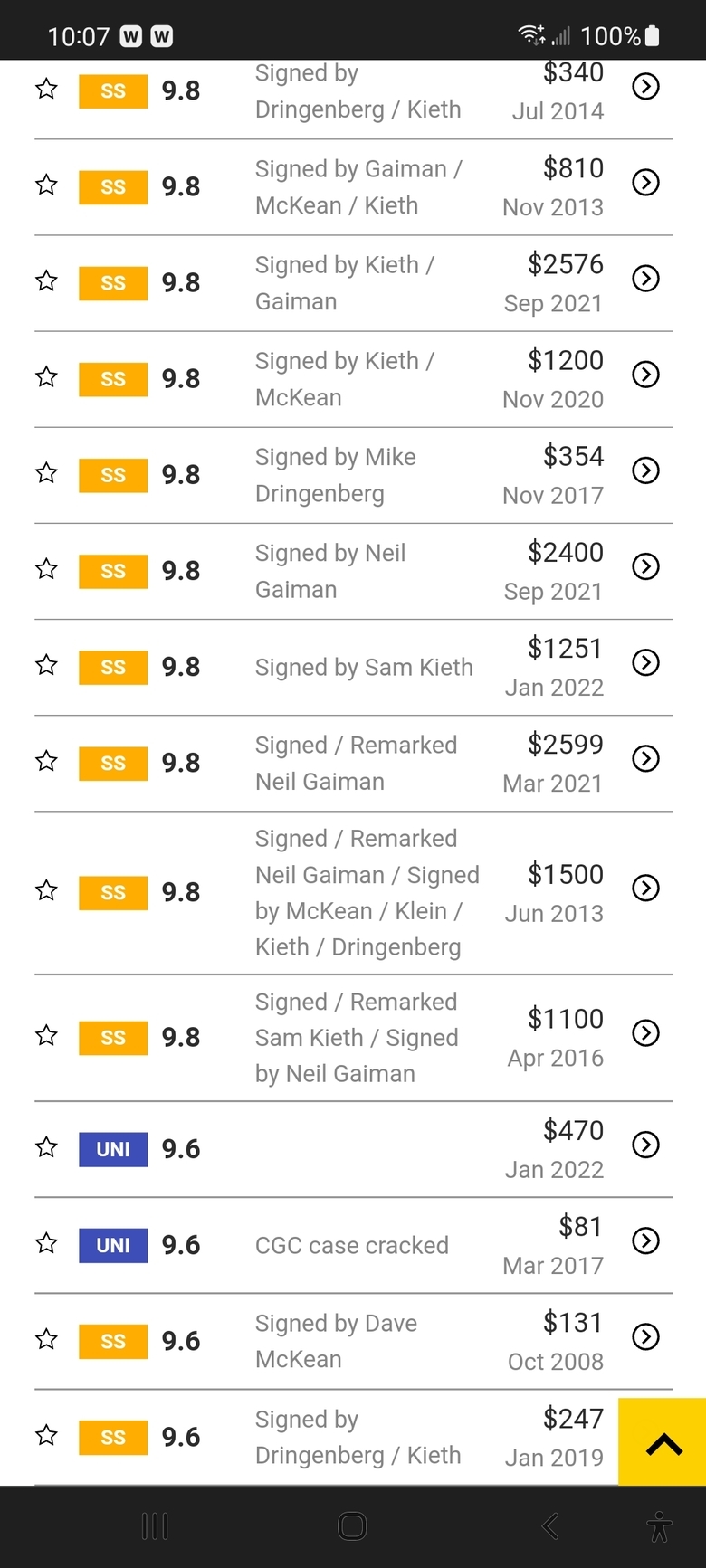Image resolution: width=706 pixels, height=1568 pixels.
Task: Open details arrow for $2576 sale
Action: 645,279
